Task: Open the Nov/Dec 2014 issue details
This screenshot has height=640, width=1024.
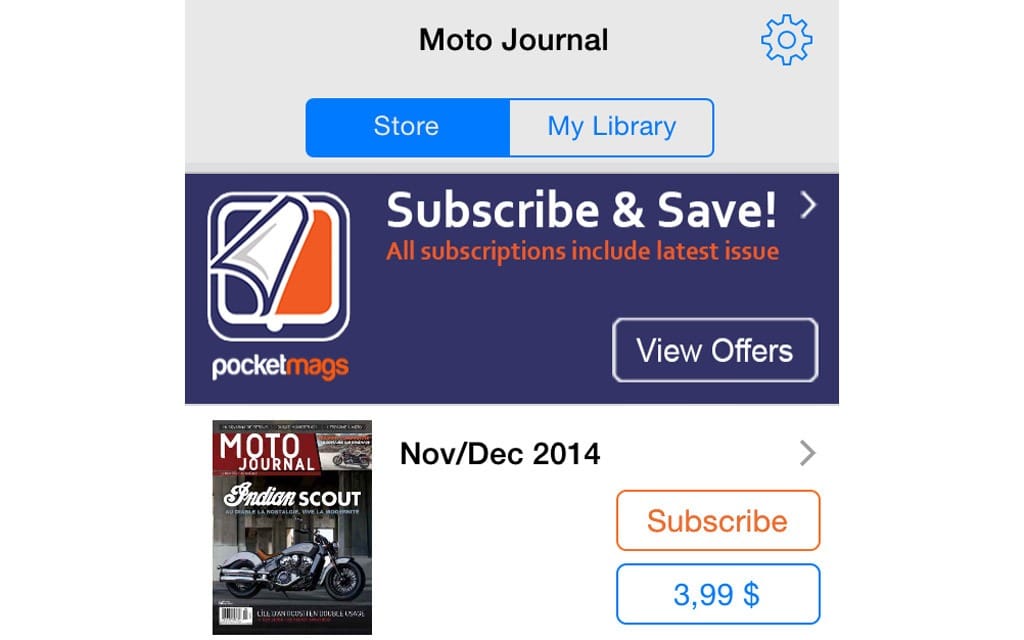Action: click(x=808, y=454)
